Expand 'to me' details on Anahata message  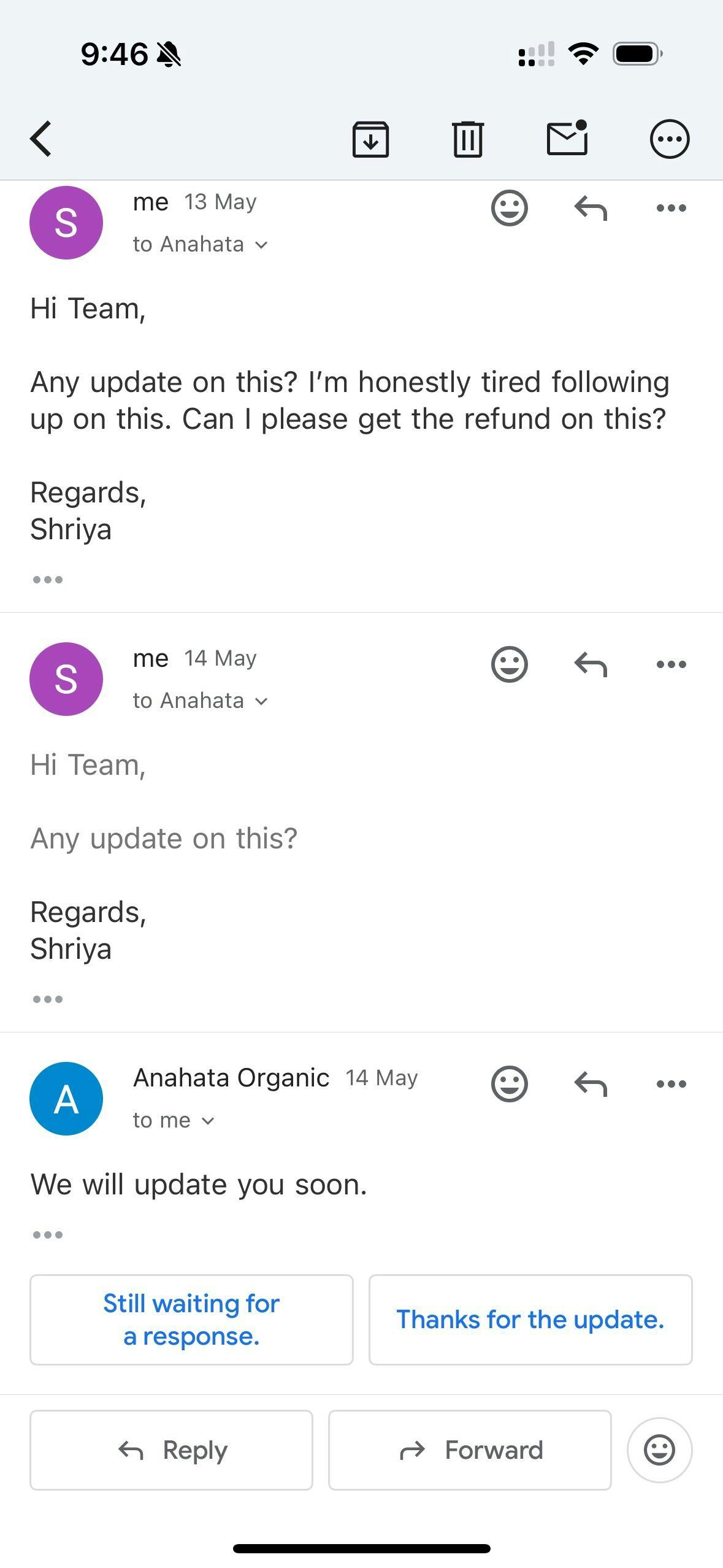(174, 1121)
